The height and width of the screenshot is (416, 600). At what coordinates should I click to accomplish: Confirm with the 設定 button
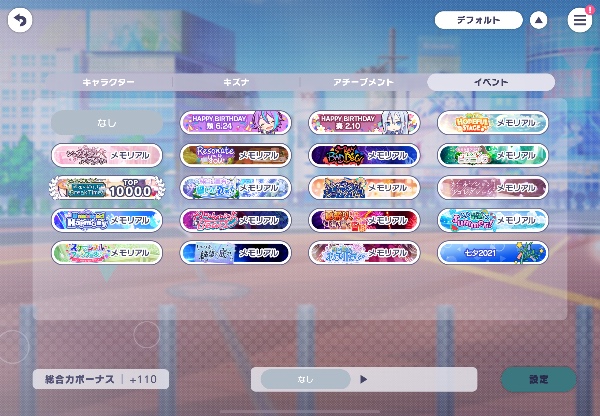coord(538,379)
